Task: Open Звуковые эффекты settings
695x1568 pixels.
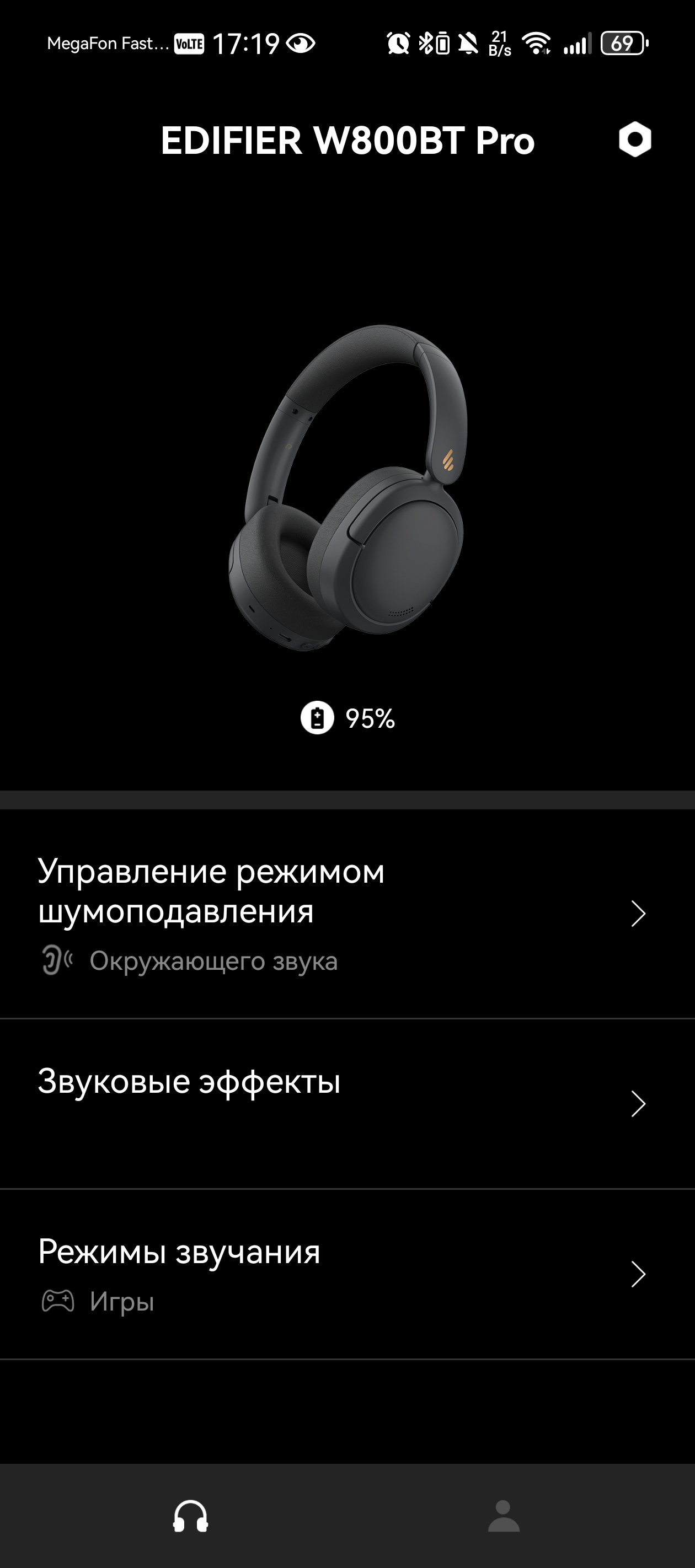Action: click(347, 1103)
